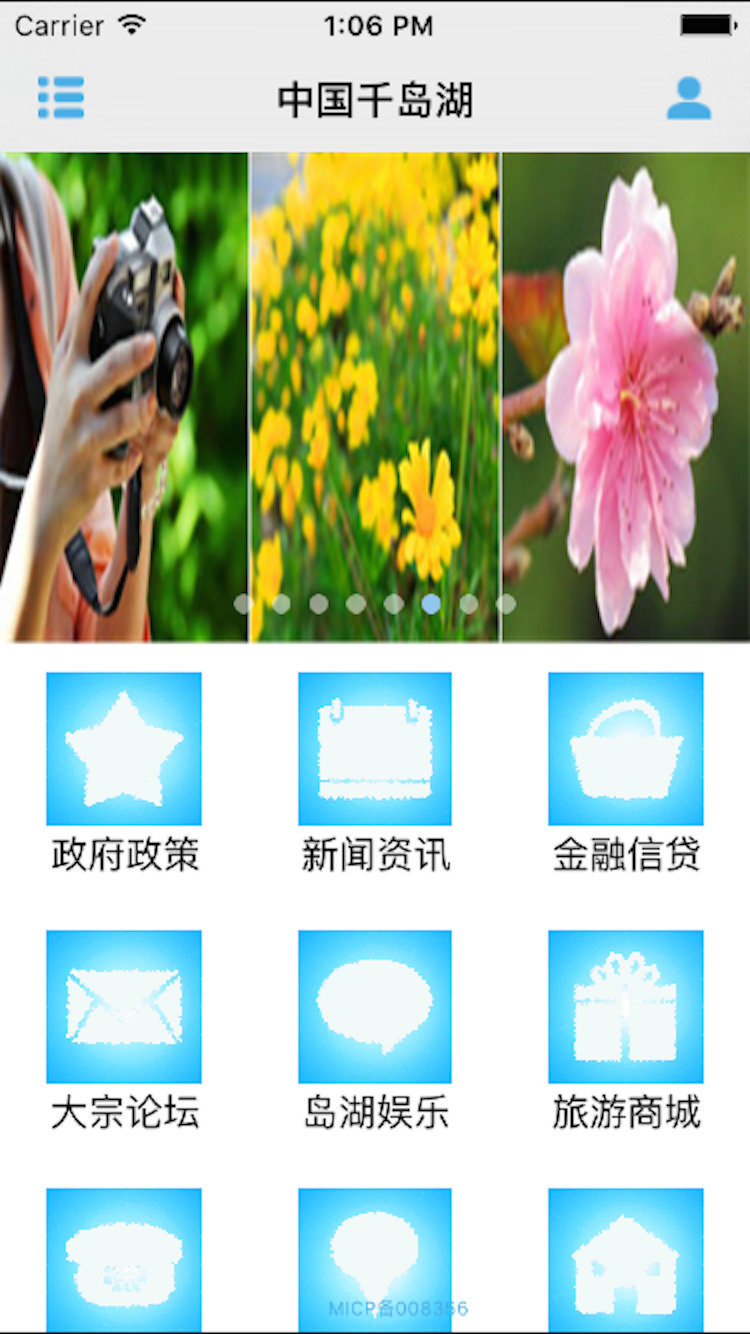Viewport: 750px width, 1334px height.
Task: Open the list menu icon
Action: pyautogui.click(x=61, y=98)
